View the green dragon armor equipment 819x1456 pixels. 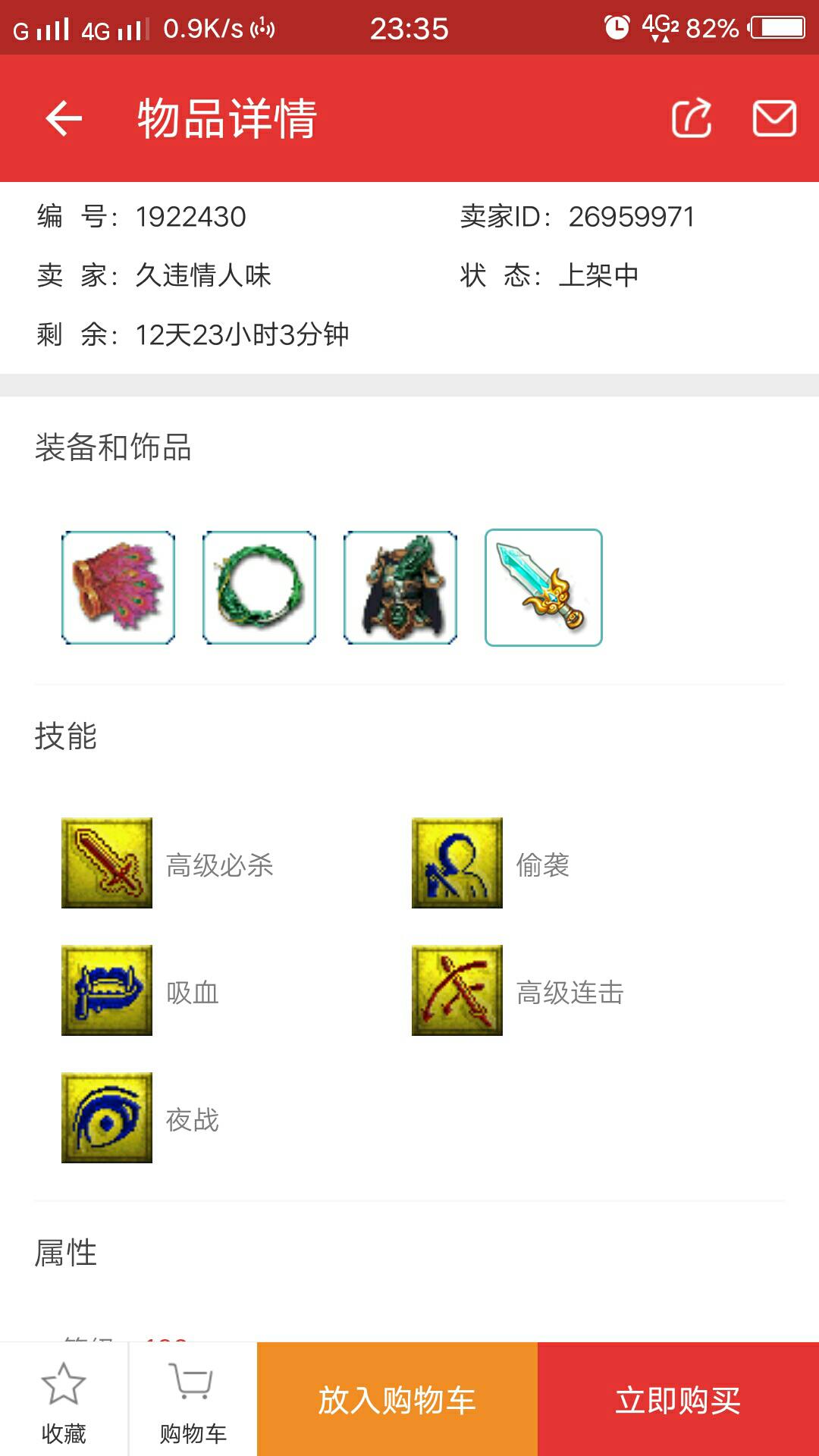coord(400,588)
